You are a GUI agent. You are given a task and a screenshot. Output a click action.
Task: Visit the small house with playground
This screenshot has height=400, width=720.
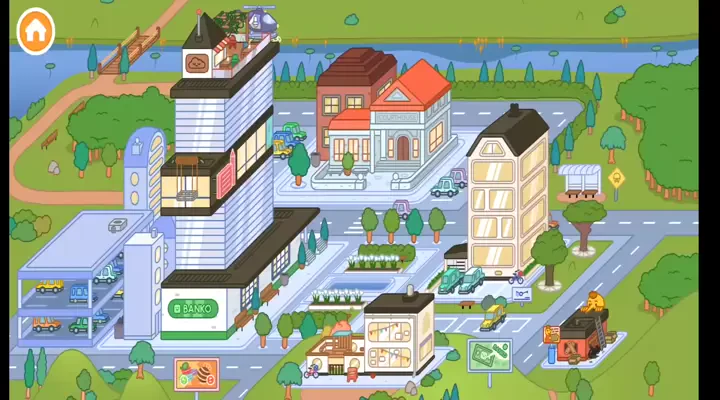pos(335,350)
